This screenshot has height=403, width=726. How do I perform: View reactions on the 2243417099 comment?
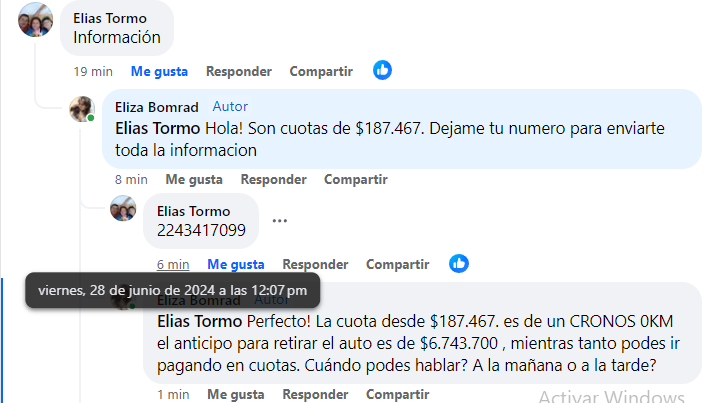(x=458, y=263)
